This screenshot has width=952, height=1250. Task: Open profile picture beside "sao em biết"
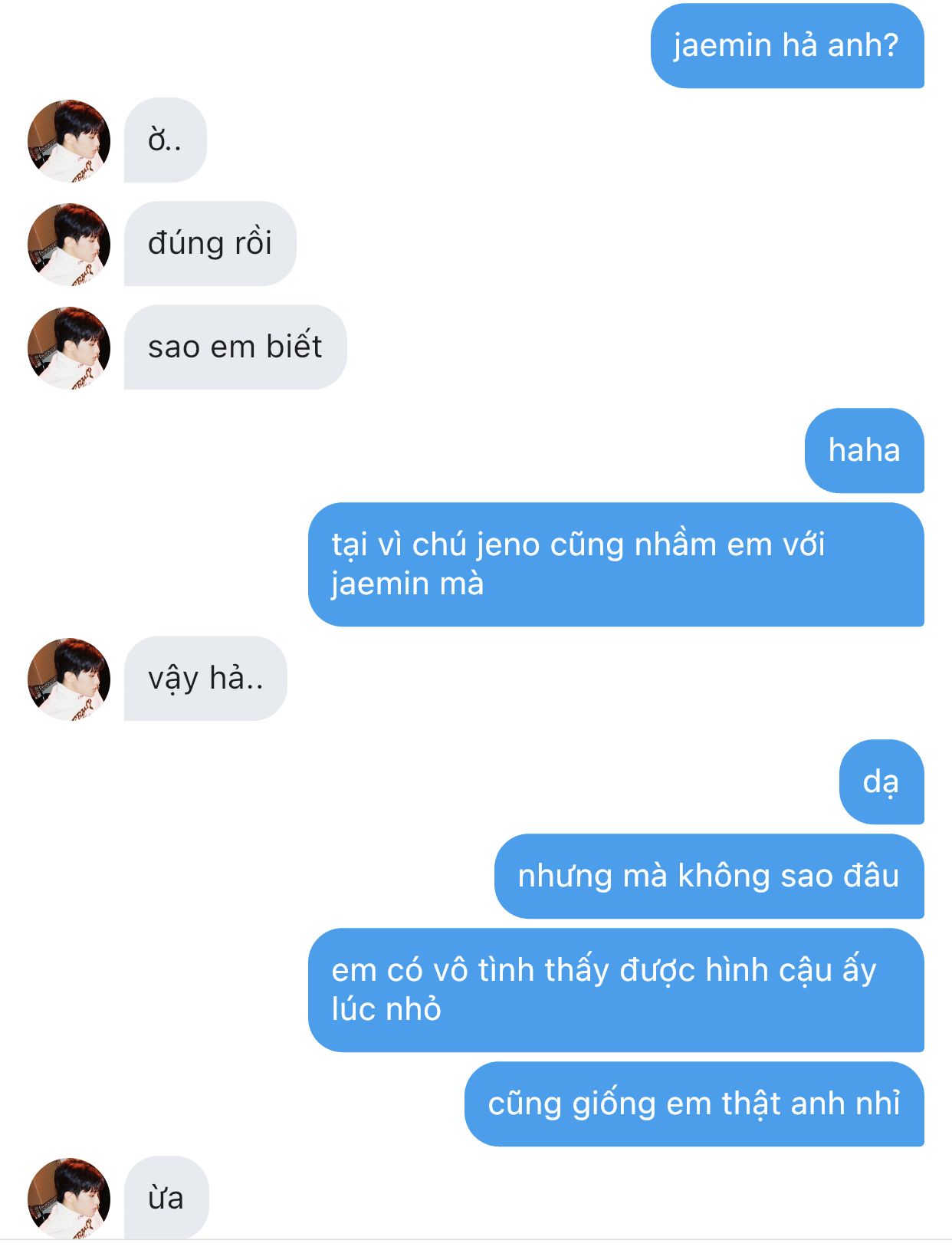pyautogui.click(x=69, y=347)
